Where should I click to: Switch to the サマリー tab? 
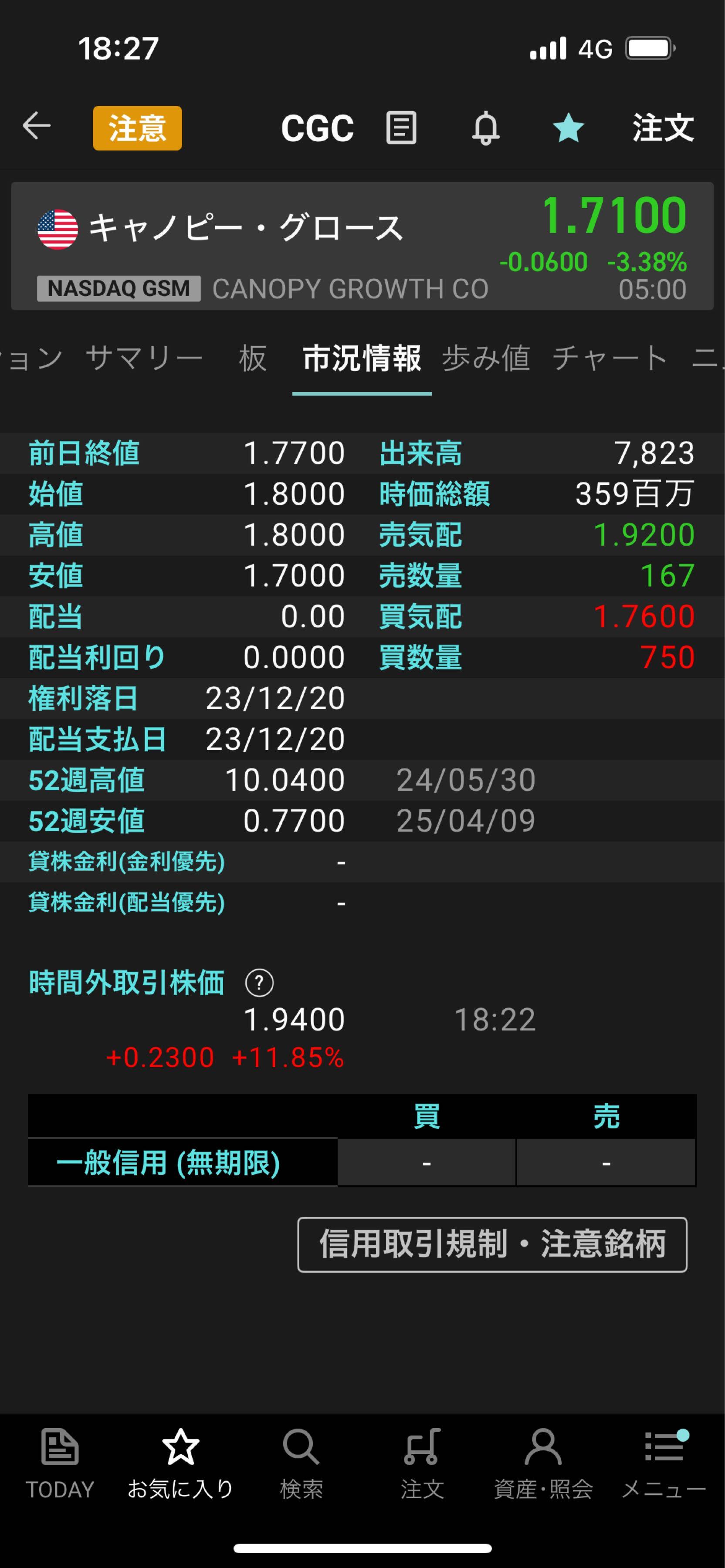click(144, 358)
